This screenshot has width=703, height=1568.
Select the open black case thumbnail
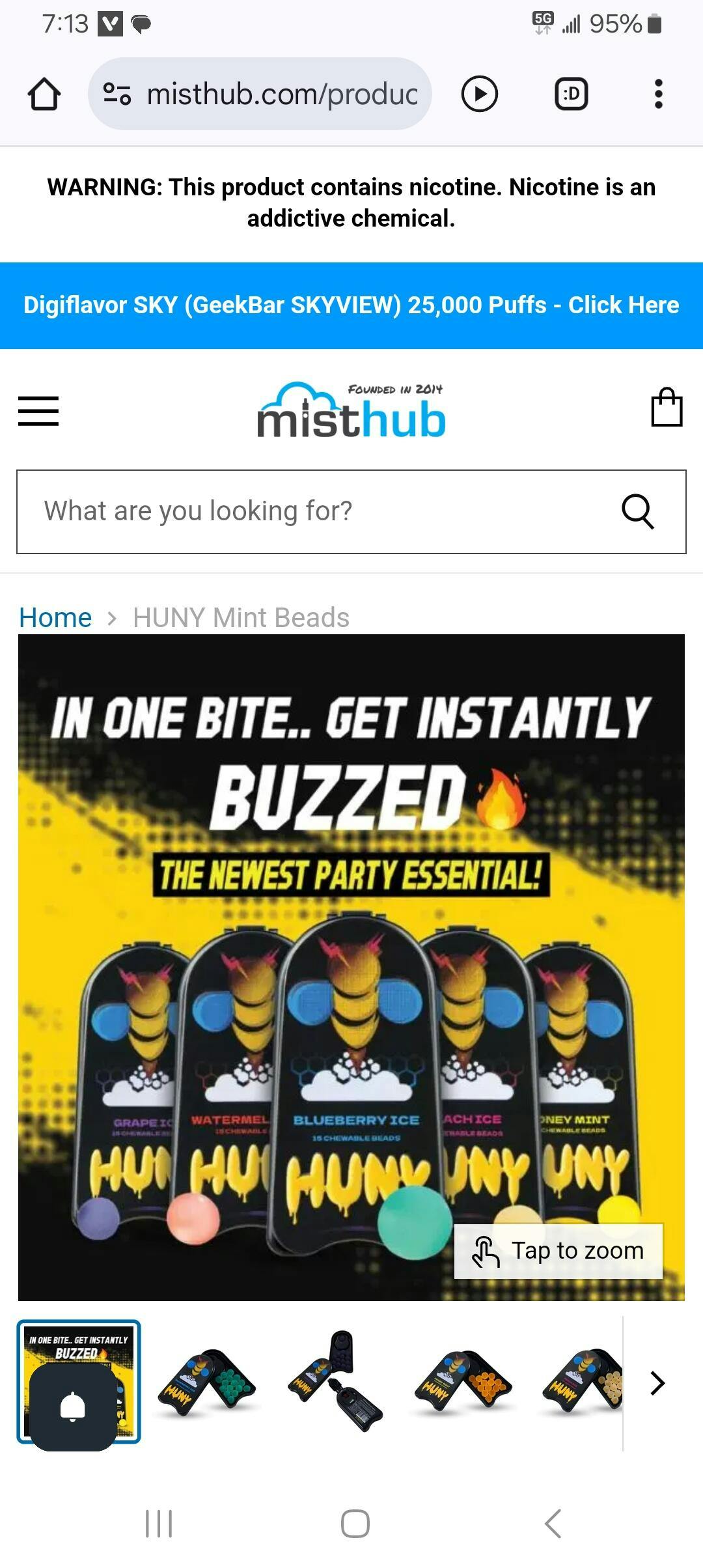click(x=335, y=1380)
